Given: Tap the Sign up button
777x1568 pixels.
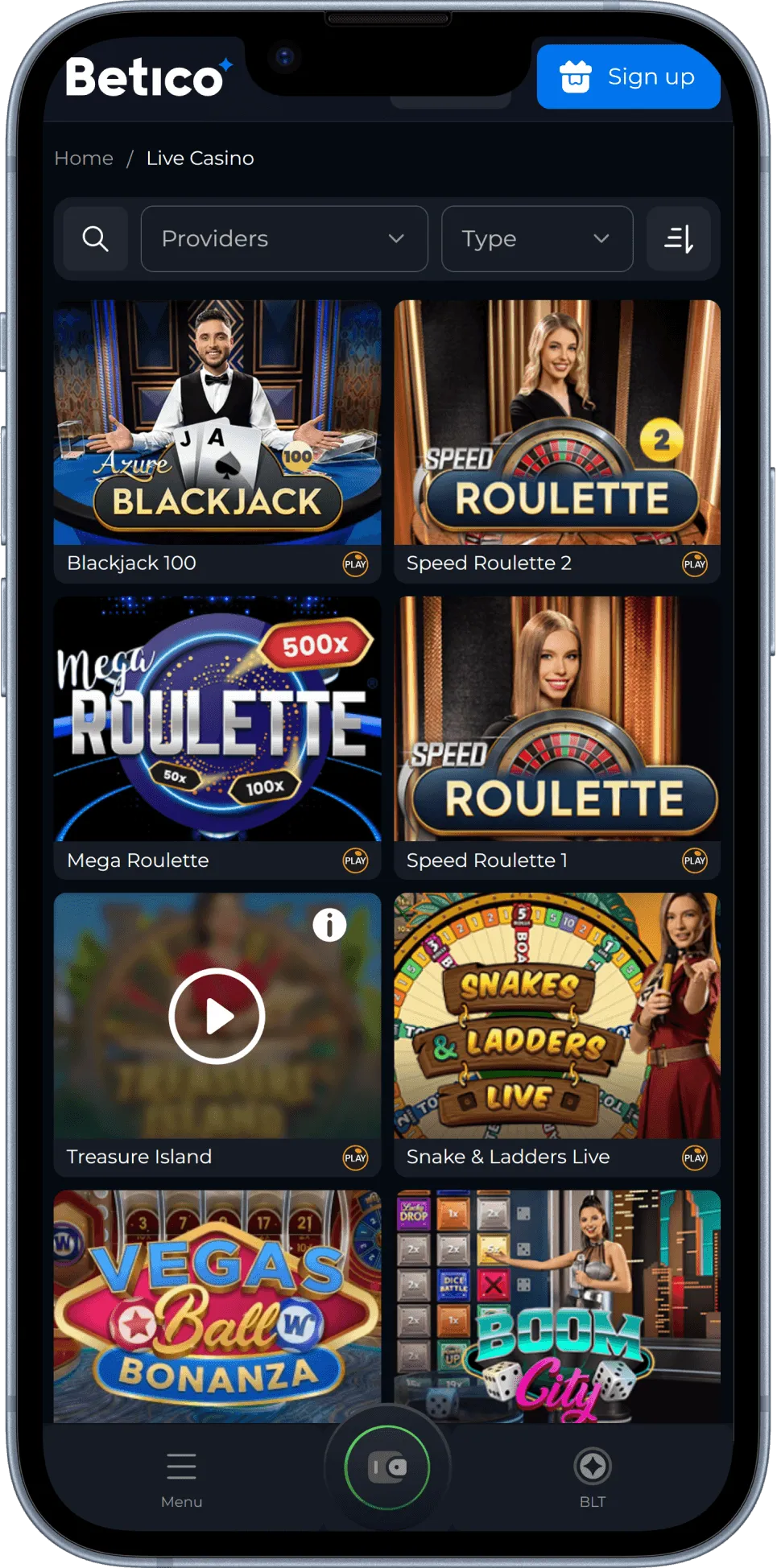Looking at the screenshot, I should (628, 77).
